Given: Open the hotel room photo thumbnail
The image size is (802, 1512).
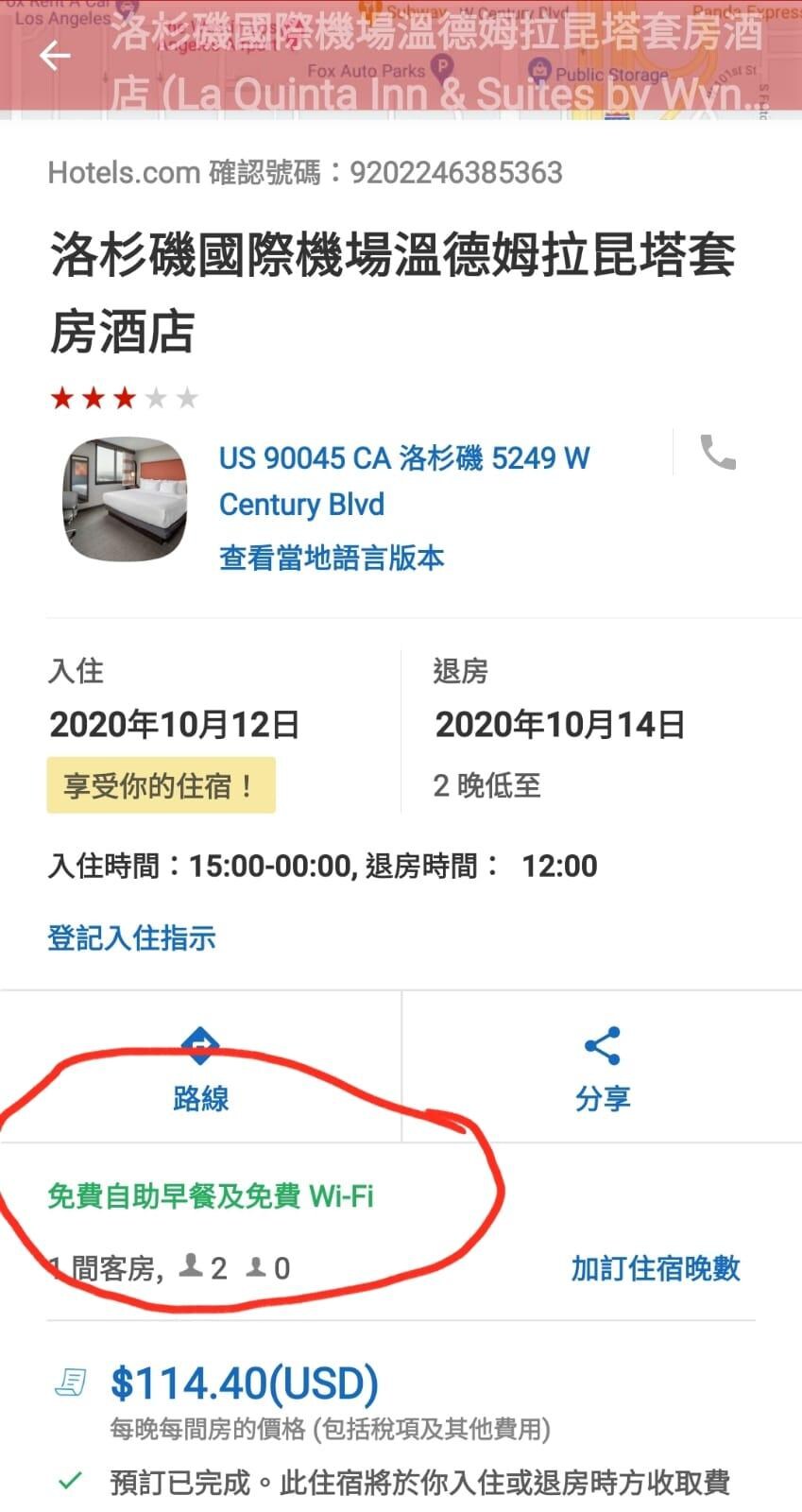Looking at the screenshot, I should click(x=125, y=499).
